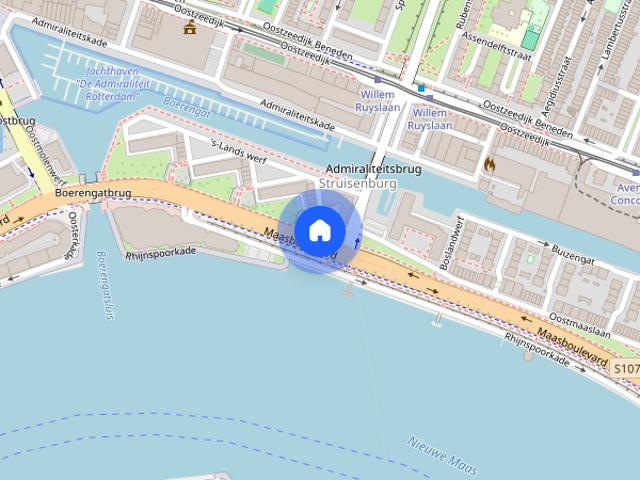Image resolution: width=640 pixels, height=480 pixels.
Task: Tap the home location marker
Action: tap(320, 230)
